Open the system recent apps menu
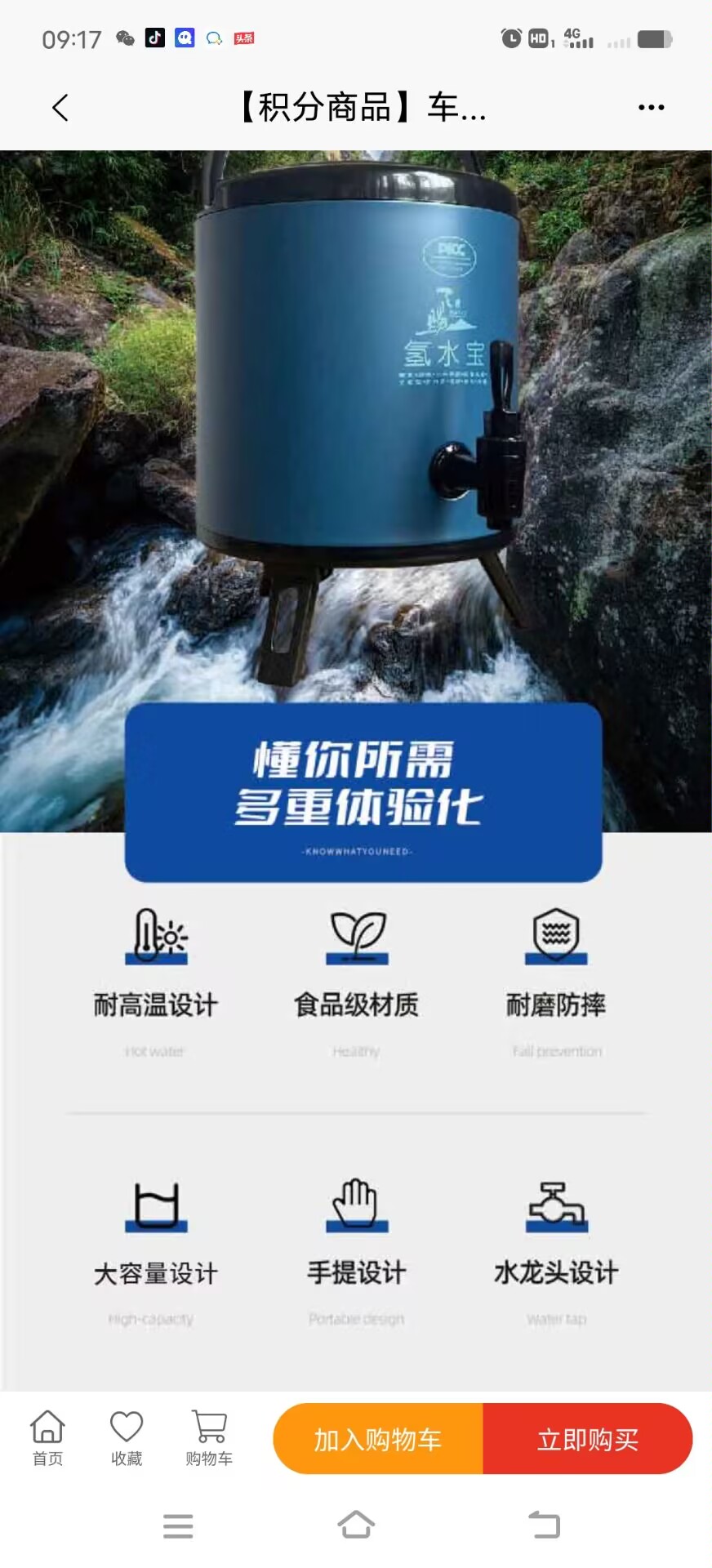 pos(178,1526)
